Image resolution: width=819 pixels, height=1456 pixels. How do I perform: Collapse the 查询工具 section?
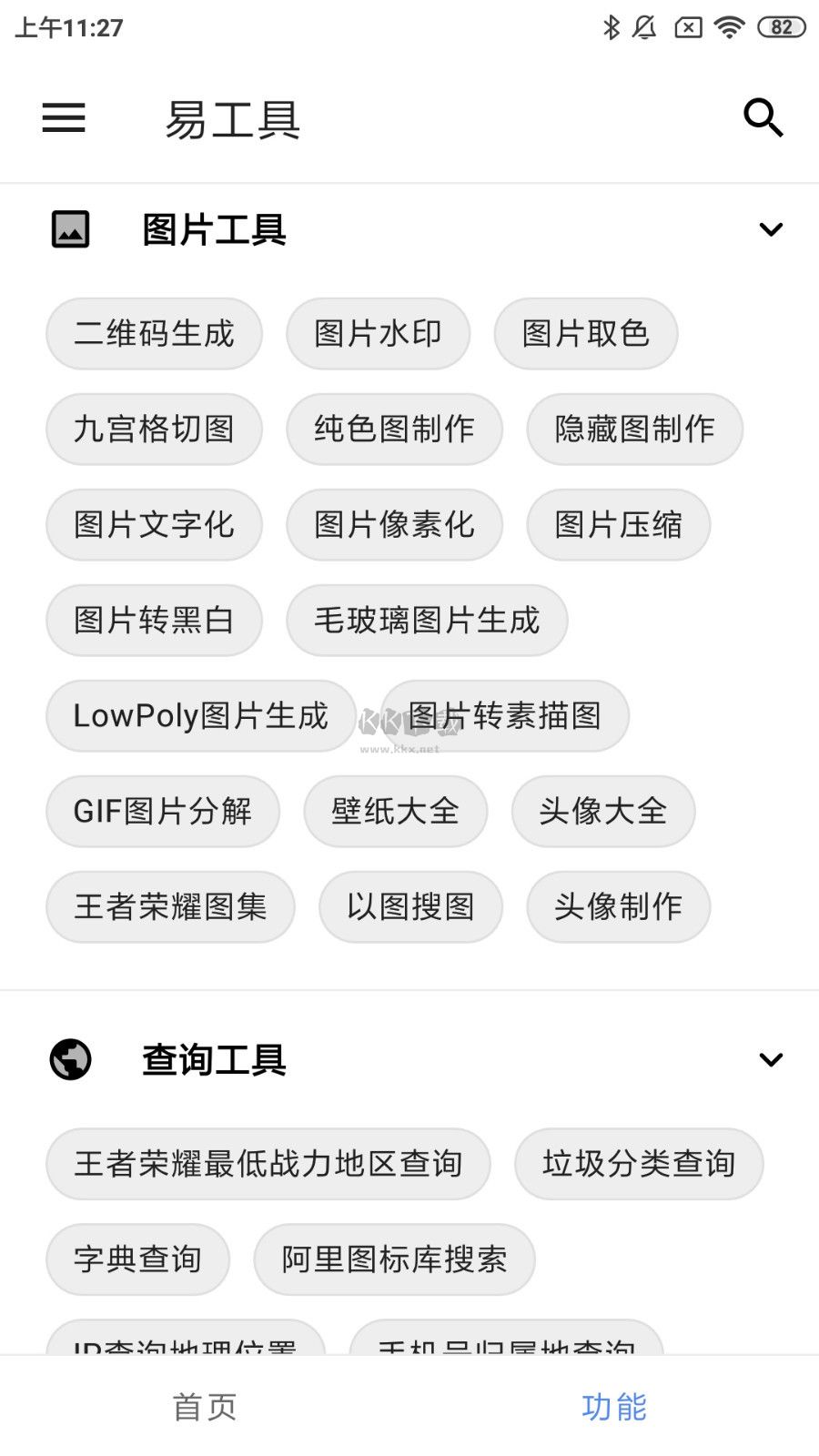click(772, 1058)
